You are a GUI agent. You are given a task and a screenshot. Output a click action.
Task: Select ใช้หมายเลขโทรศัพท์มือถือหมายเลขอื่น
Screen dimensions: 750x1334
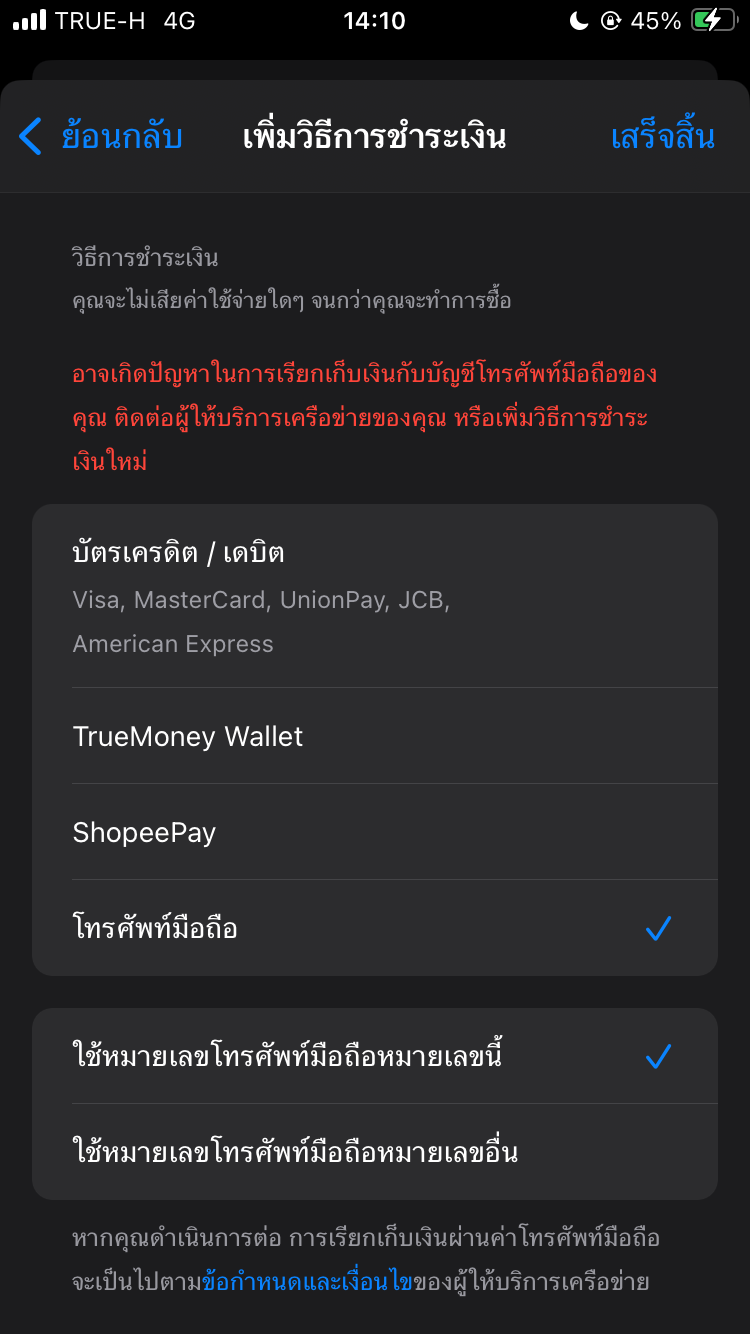tap(375, 1152)
